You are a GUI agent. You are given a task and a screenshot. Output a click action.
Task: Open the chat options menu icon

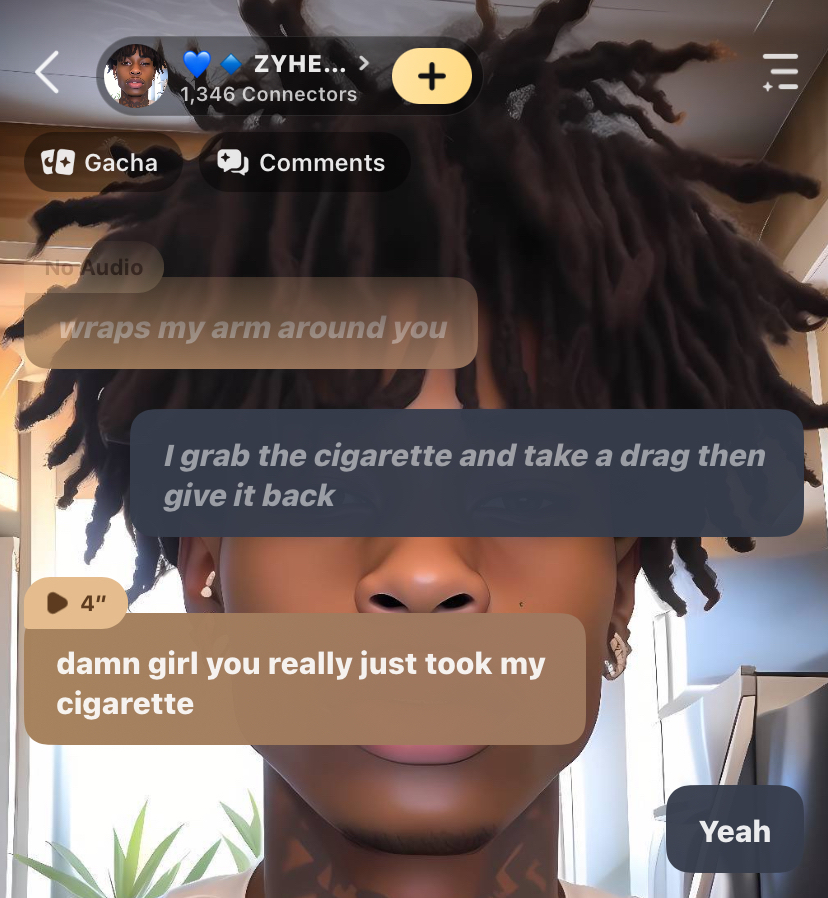[x=779, y=73]
